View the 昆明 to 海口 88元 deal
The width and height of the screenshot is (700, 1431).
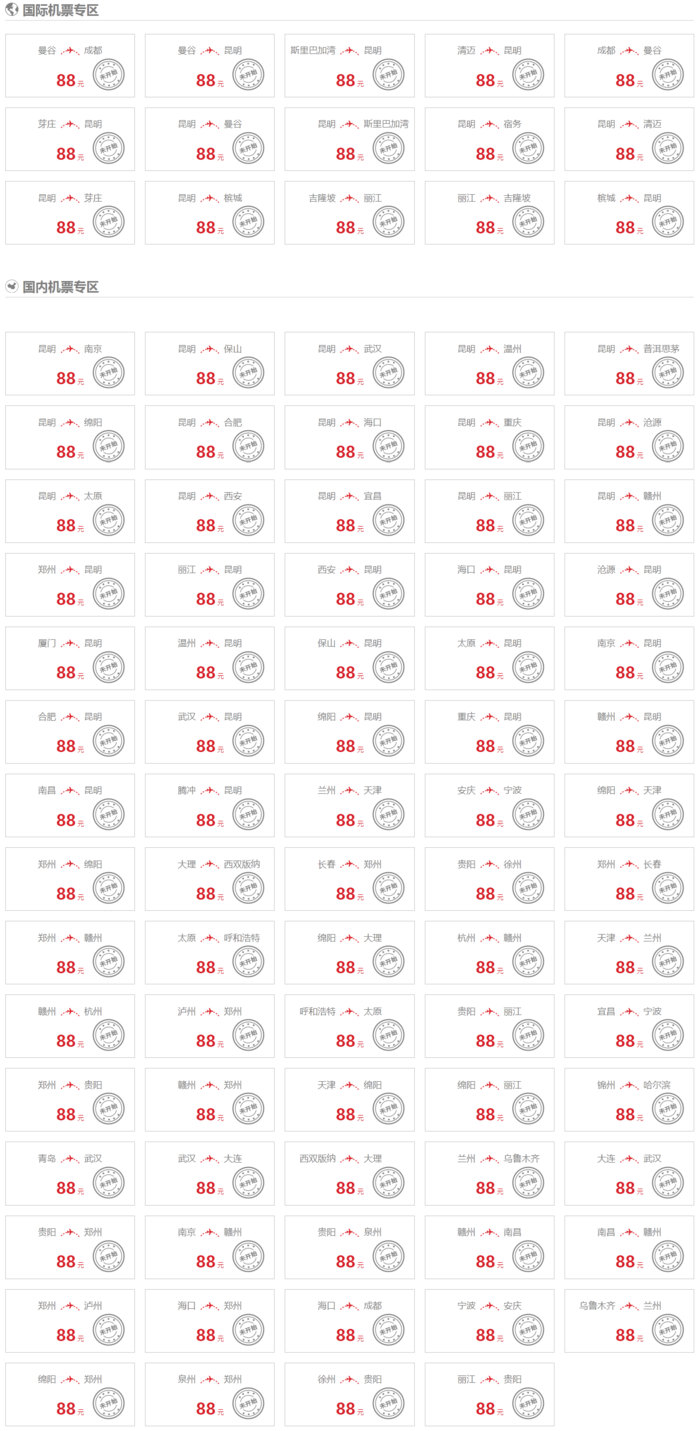(349, 437)
